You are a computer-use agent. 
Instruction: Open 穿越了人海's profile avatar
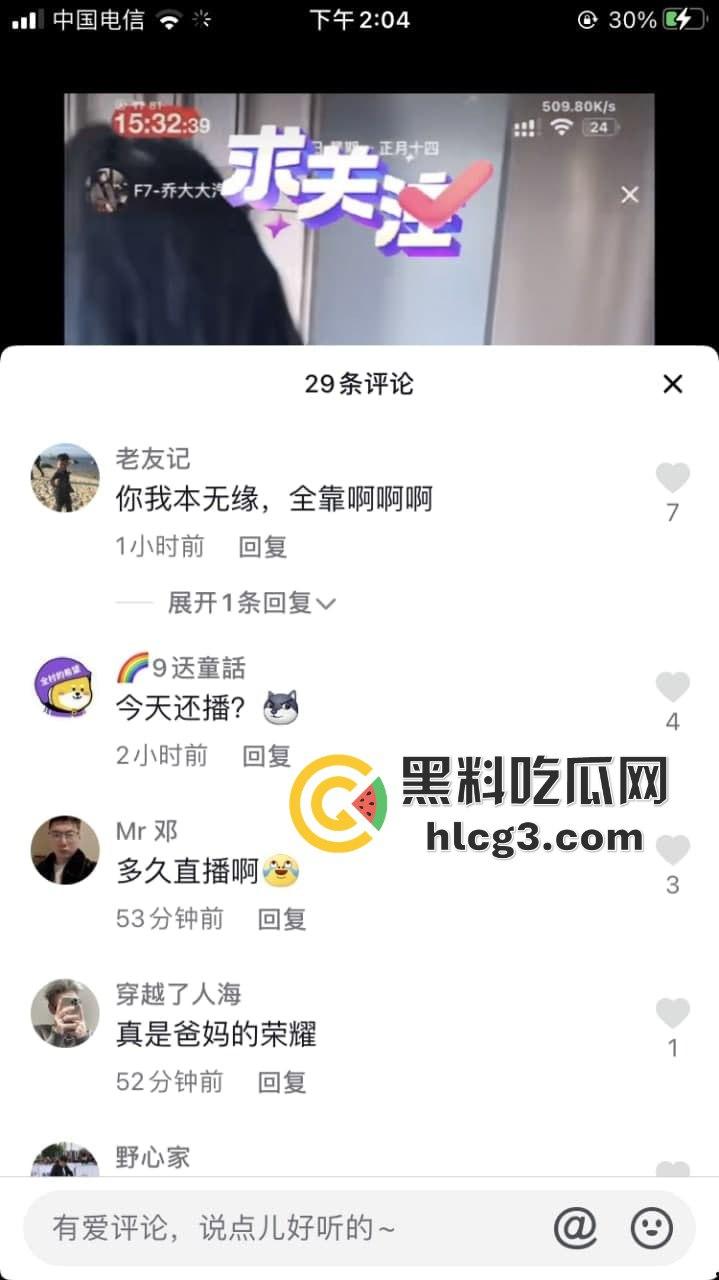[x=65, y=1013]
